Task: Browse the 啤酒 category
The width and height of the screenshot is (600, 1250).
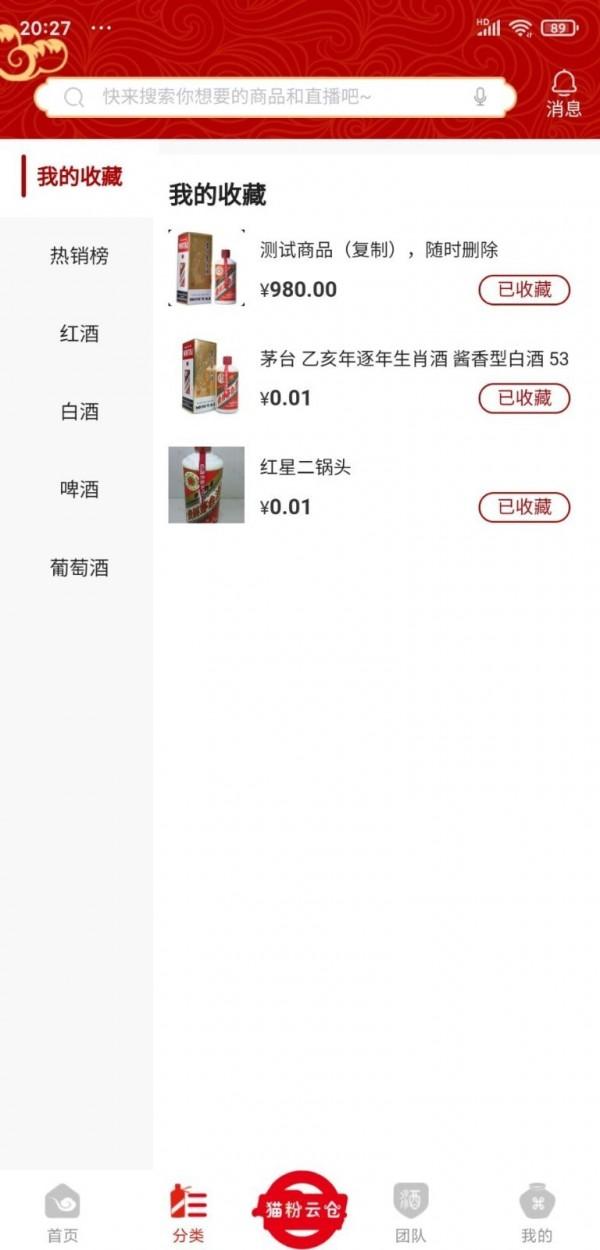Action: tap(79, 490)
